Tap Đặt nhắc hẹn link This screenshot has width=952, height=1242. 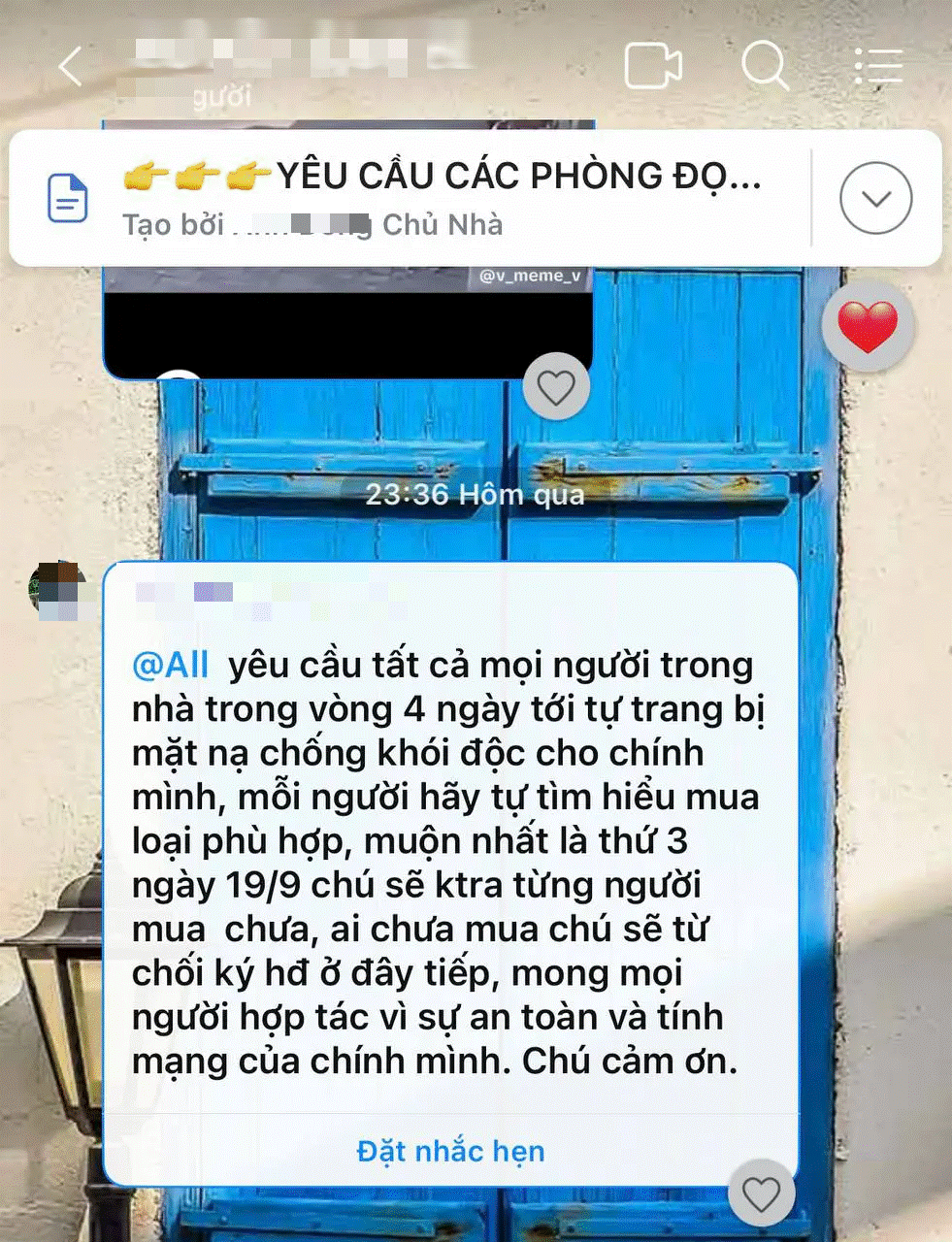pos(450,1151)
